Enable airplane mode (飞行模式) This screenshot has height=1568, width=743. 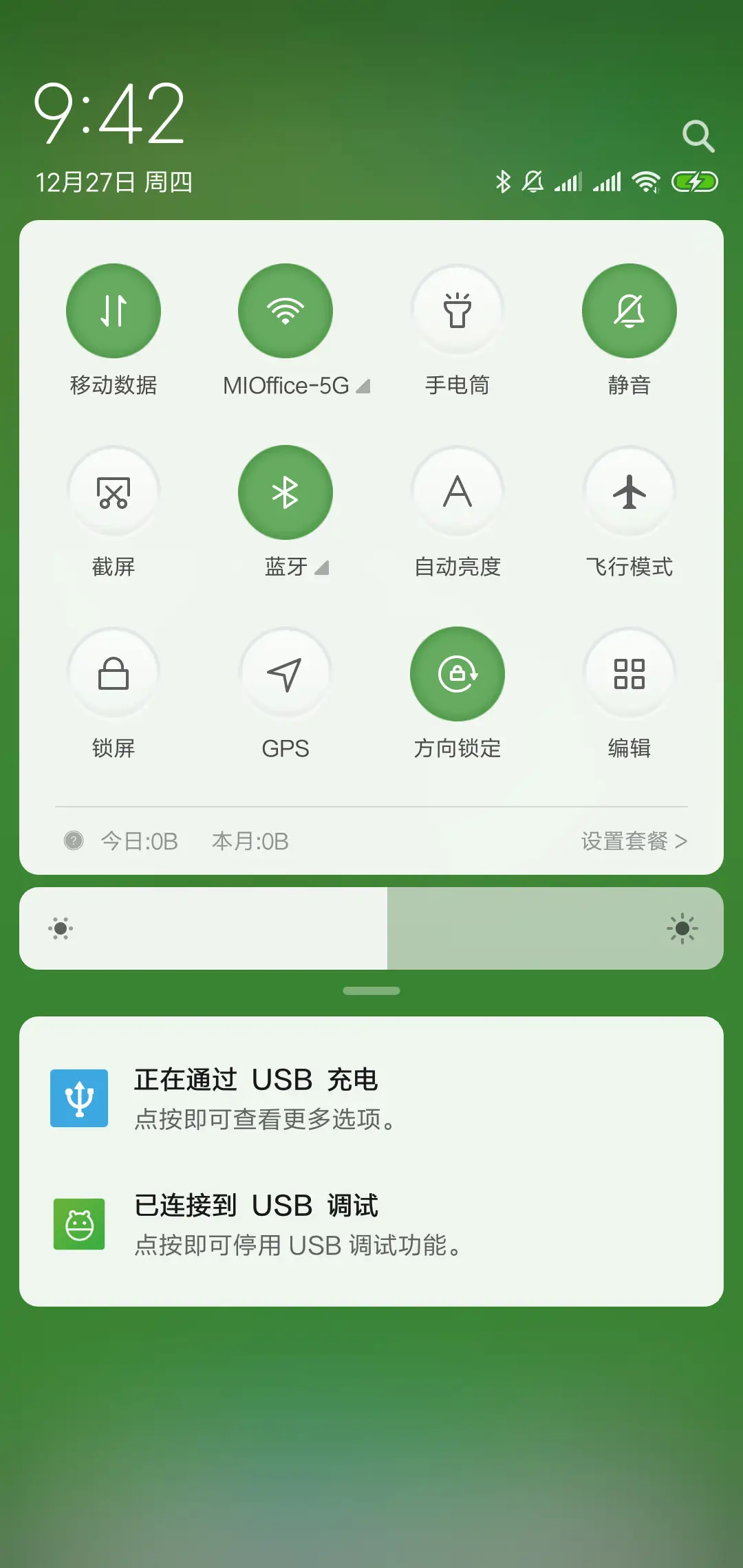(x=629, y=492)
